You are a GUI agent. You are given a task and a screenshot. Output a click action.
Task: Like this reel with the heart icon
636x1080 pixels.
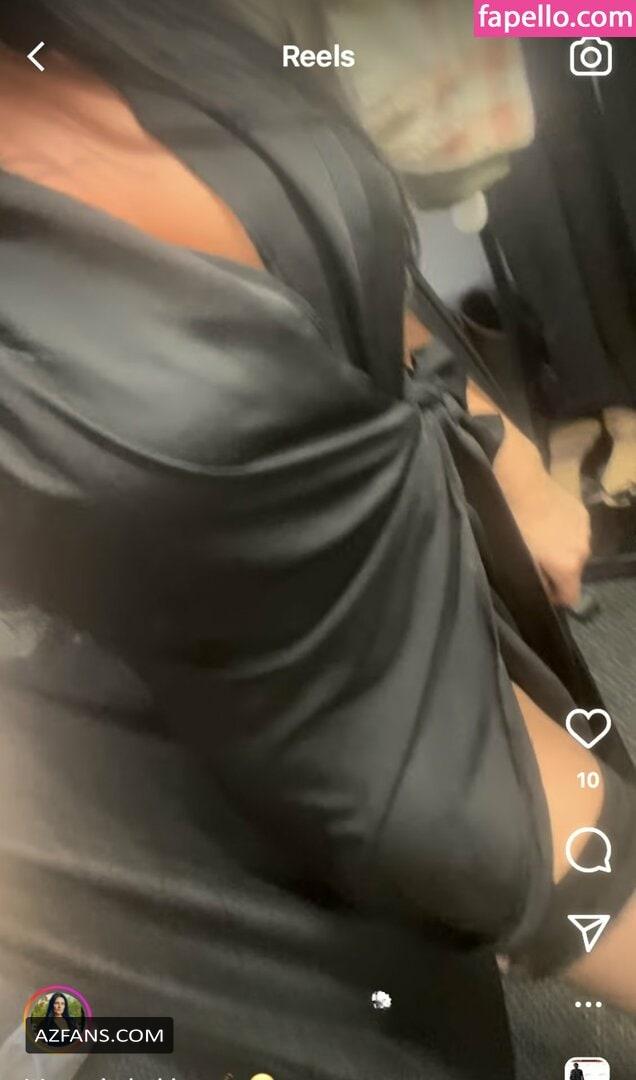pos(588,728)
